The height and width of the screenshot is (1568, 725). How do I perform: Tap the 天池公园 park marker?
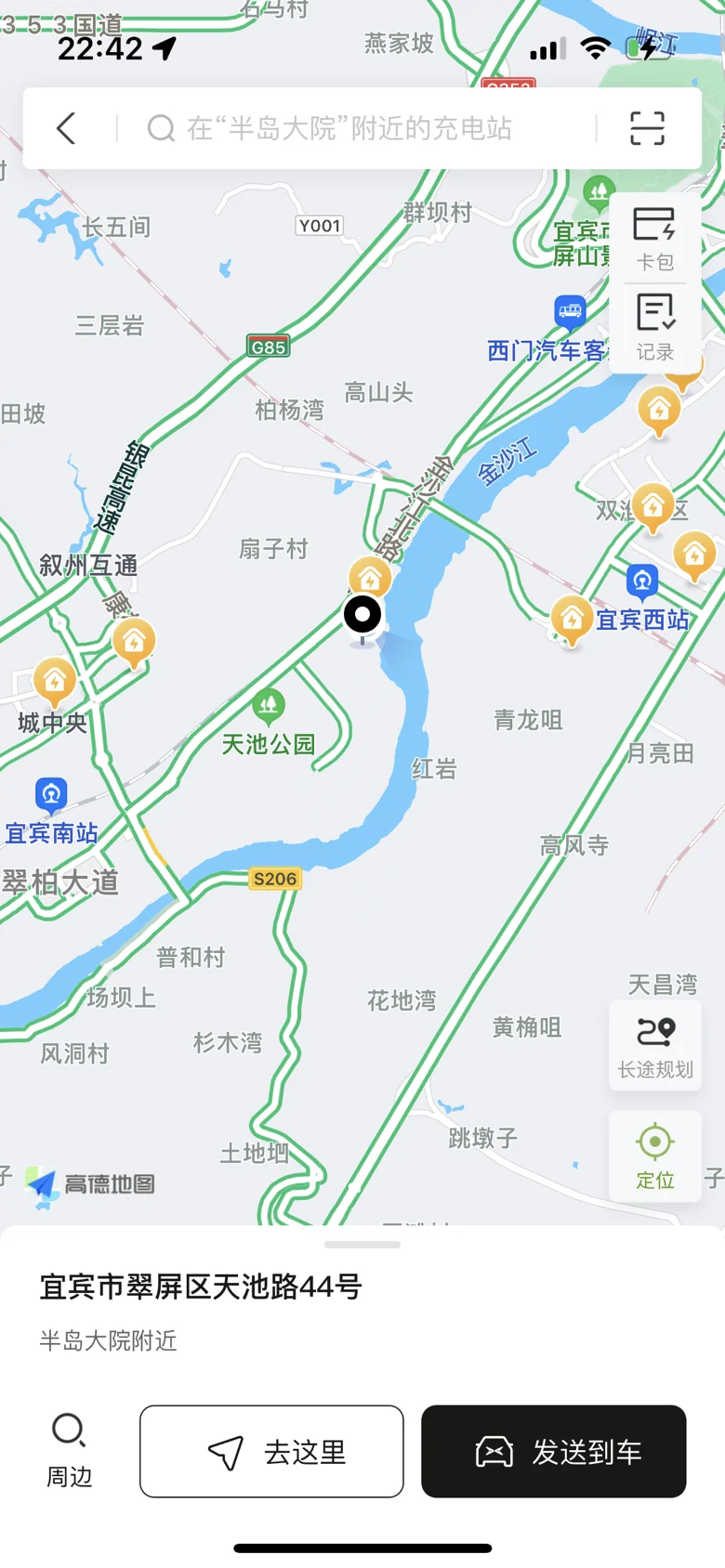[x=269, y=707]
